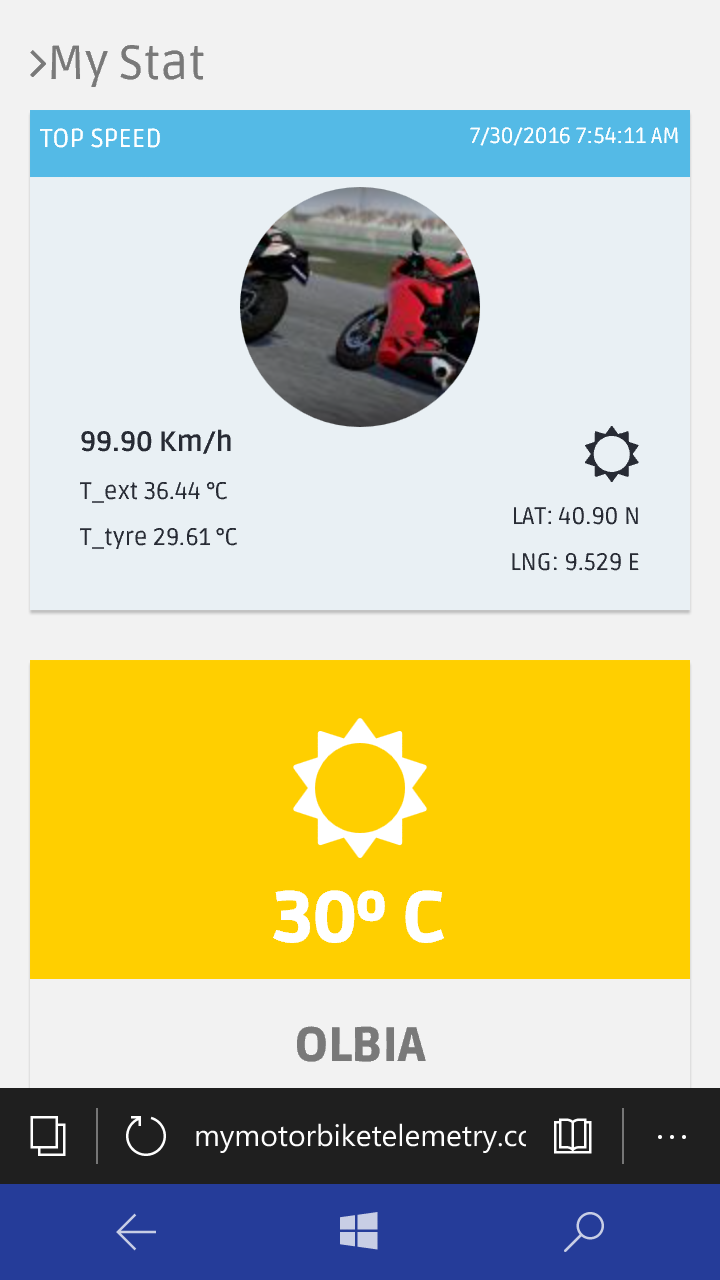Click the mymotorbiketelemetry address bar
The height and width of the screenshot is (1280, 720).
pyautogui.click(x=360, y=1136)
